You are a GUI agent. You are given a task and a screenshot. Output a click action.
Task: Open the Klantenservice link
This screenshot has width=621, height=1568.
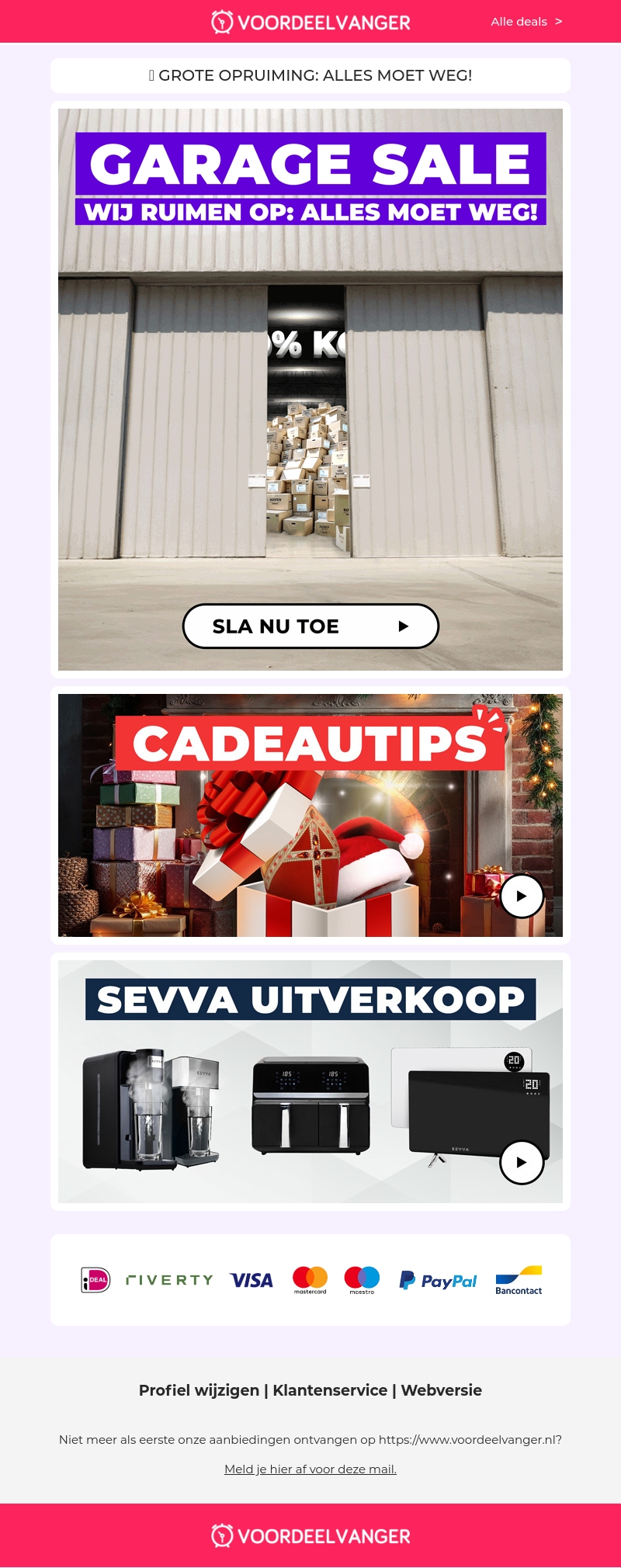click(330, 1390)
